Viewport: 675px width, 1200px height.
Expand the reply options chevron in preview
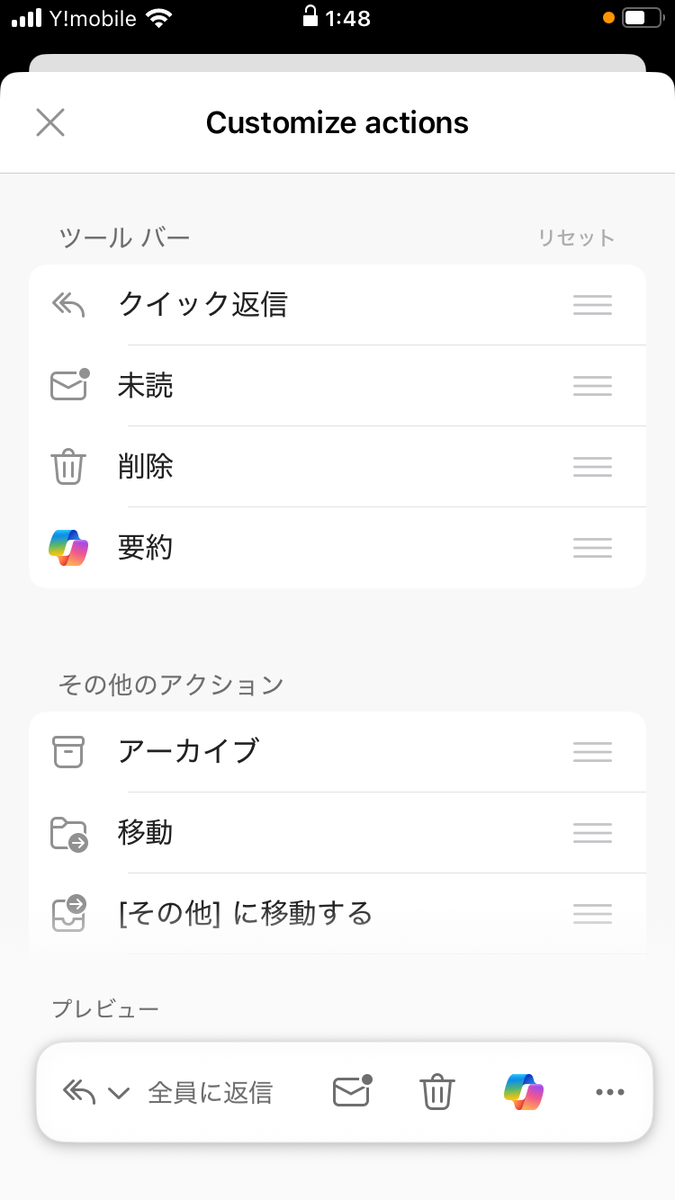(x=119, y=1093)
